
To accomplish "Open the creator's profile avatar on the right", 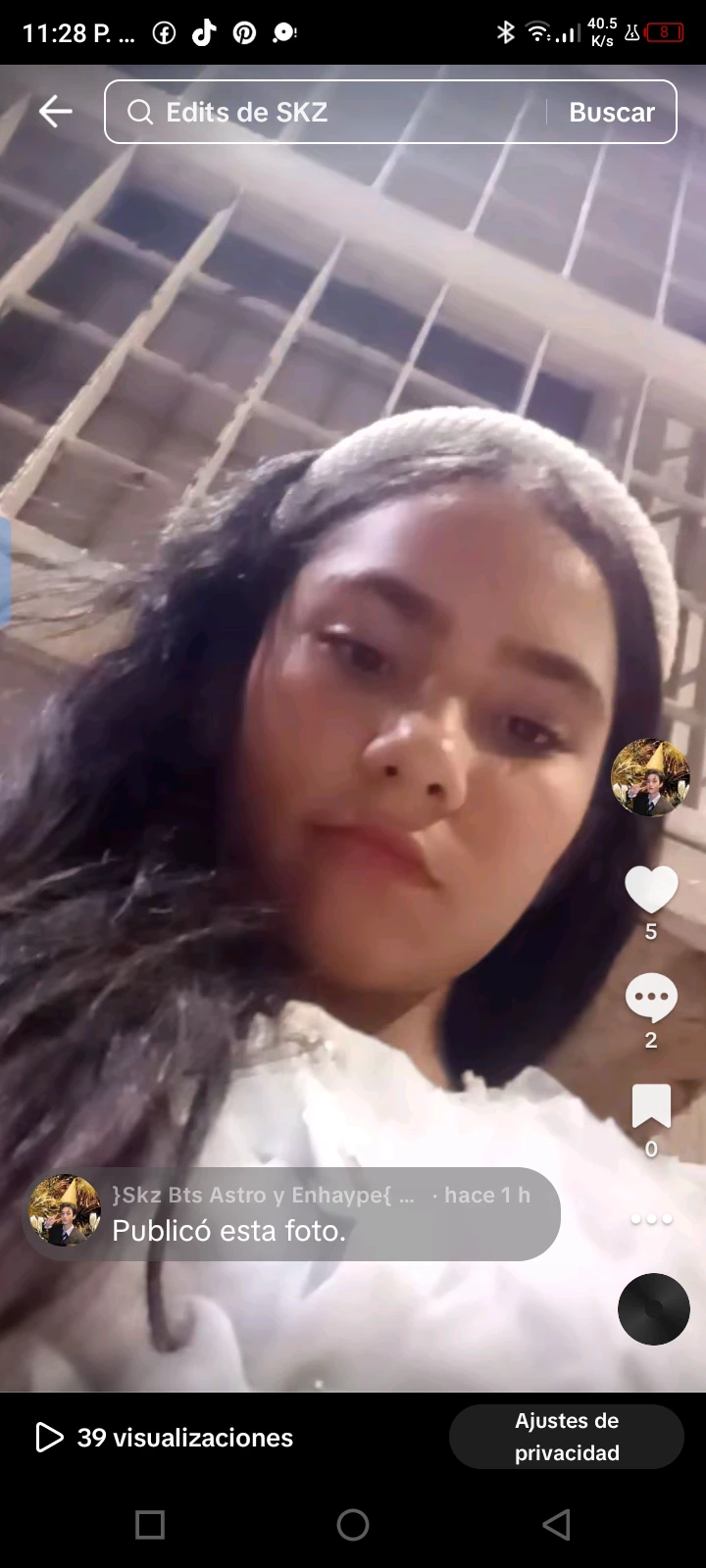I will click(650, 778).
